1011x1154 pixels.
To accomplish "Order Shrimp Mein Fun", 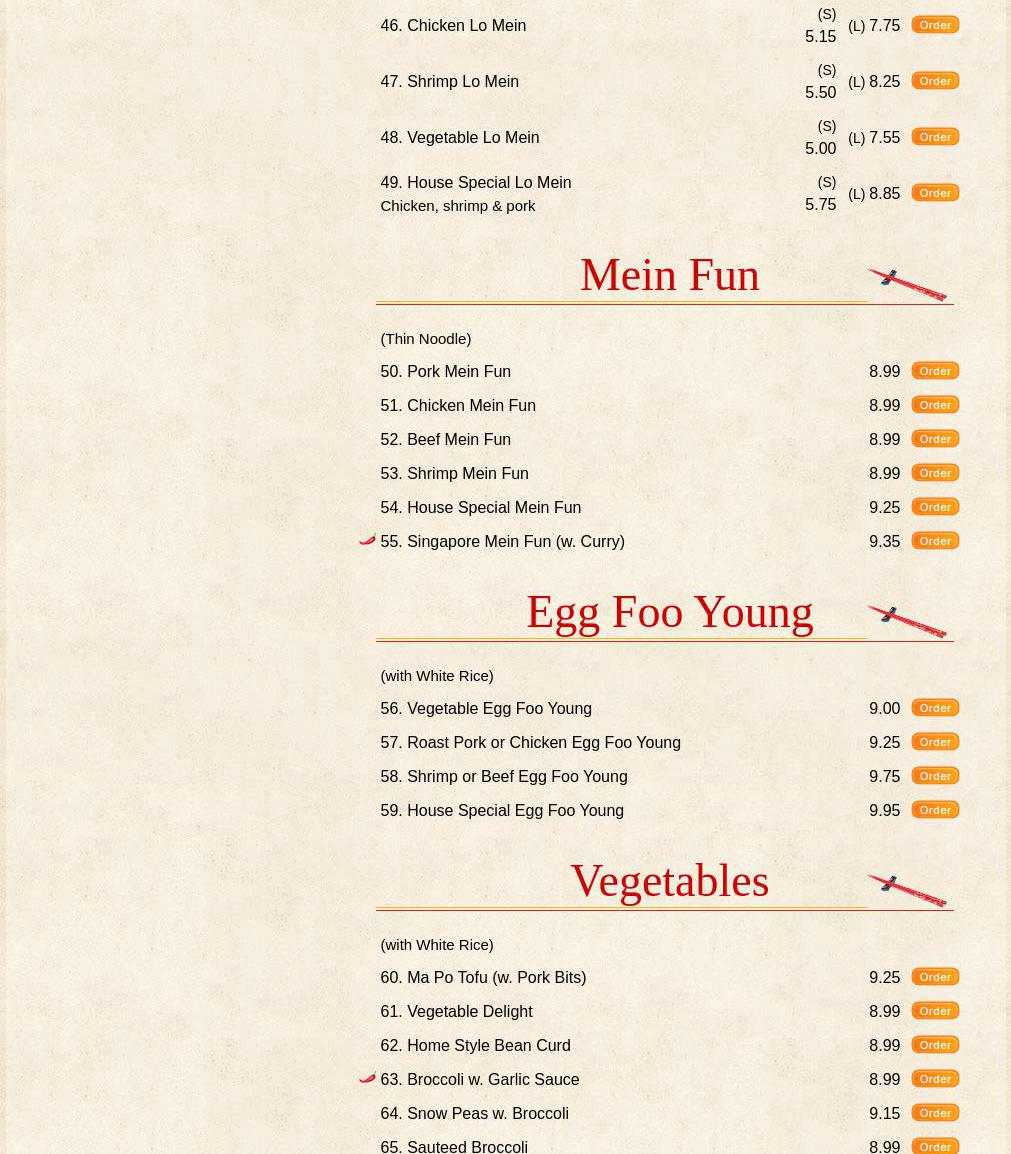I will (934, 473).
